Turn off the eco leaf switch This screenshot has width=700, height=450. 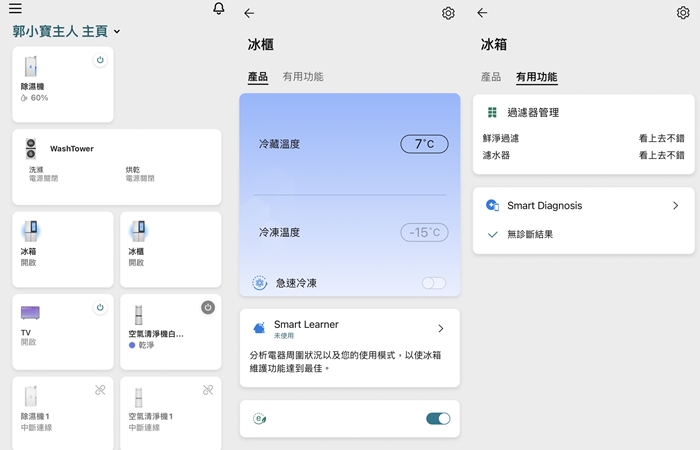(x=438, y=418)
